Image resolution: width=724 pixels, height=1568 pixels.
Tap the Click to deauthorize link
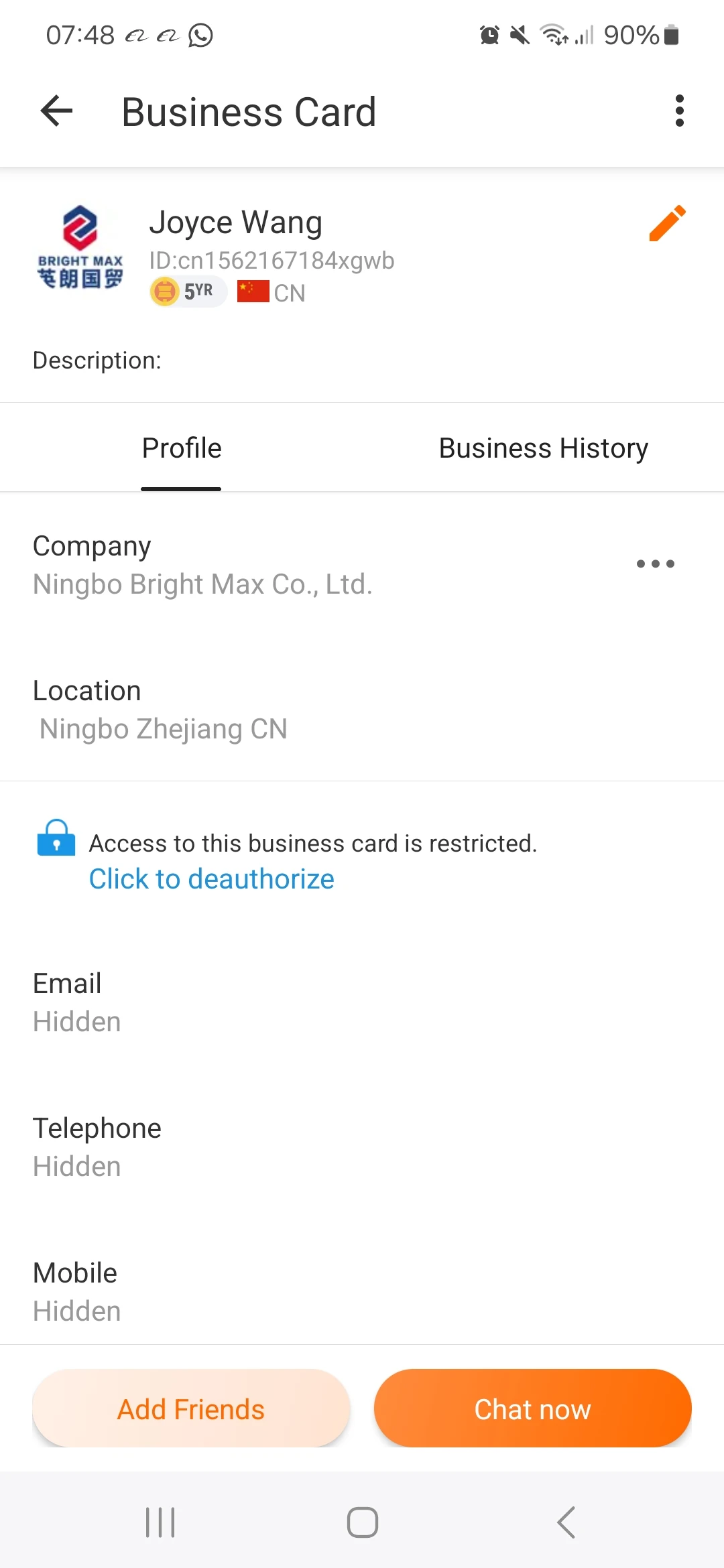[x=211, y=878]
